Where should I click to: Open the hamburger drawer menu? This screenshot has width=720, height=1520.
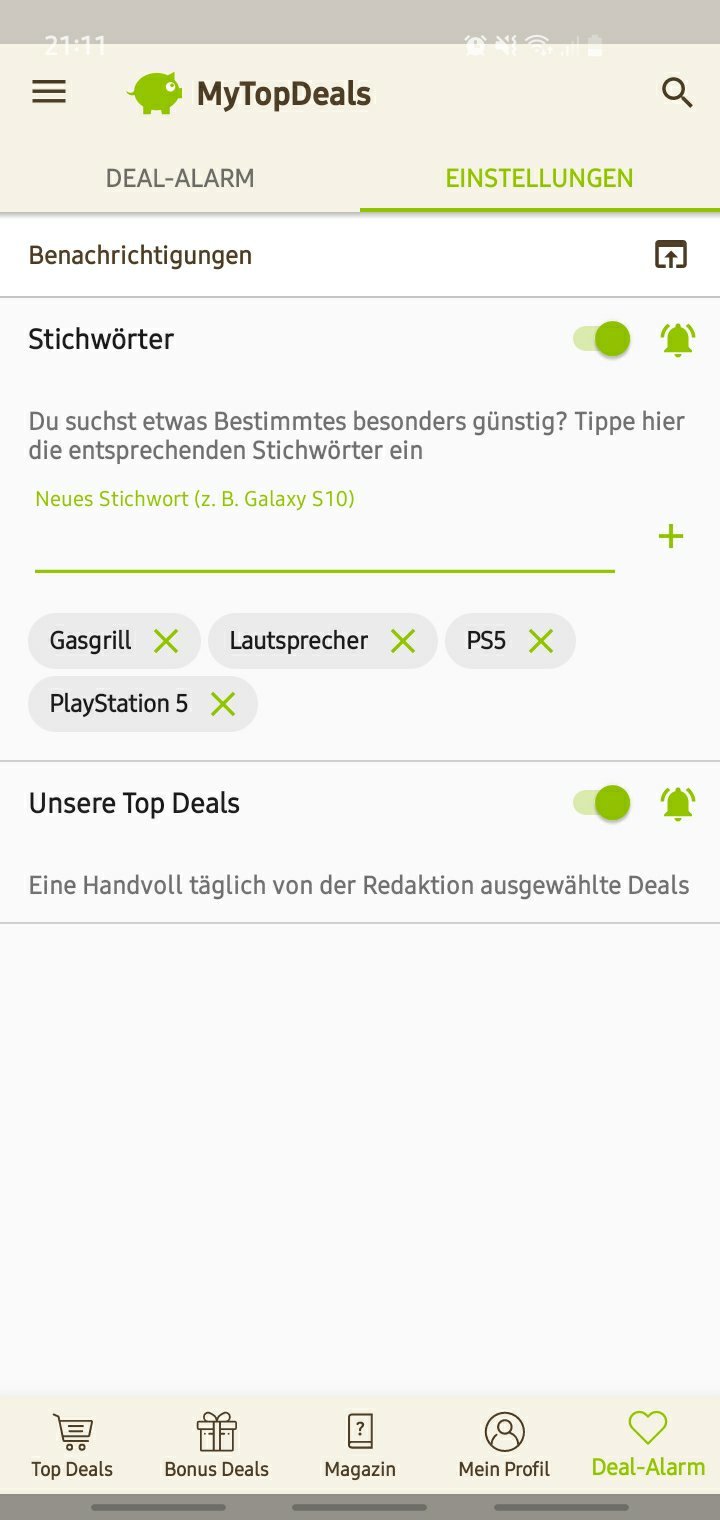point(49,93)
